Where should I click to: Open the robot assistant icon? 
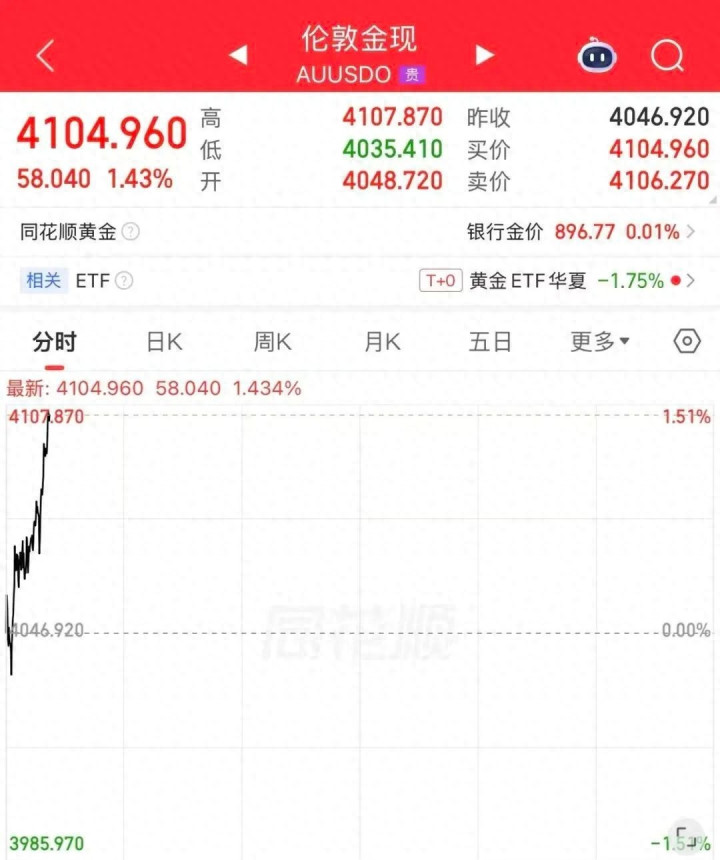(597, 55)
